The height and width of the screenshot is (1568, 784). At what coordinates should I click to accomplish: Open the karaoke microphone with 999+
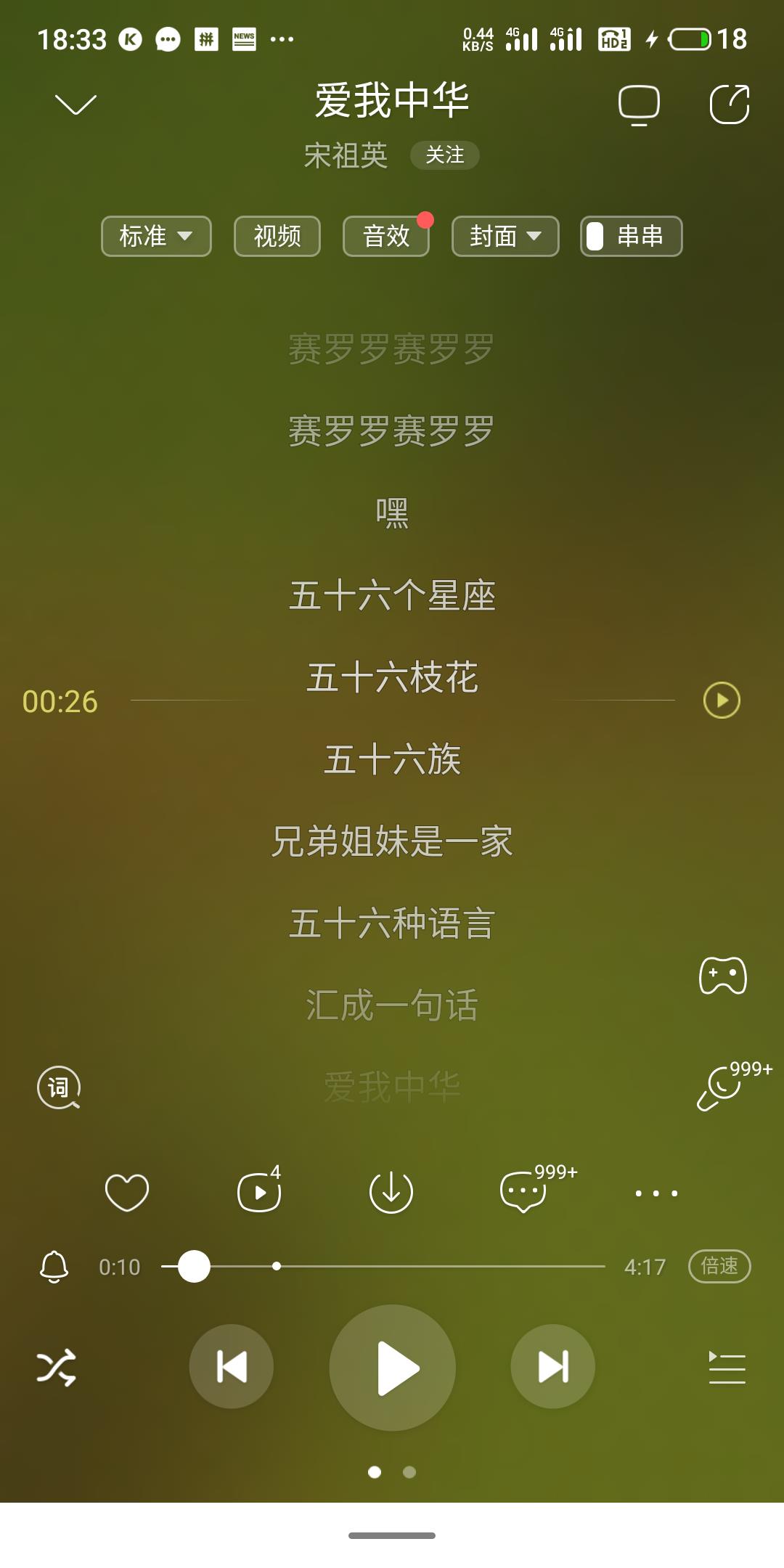[x=720, y=1087]
